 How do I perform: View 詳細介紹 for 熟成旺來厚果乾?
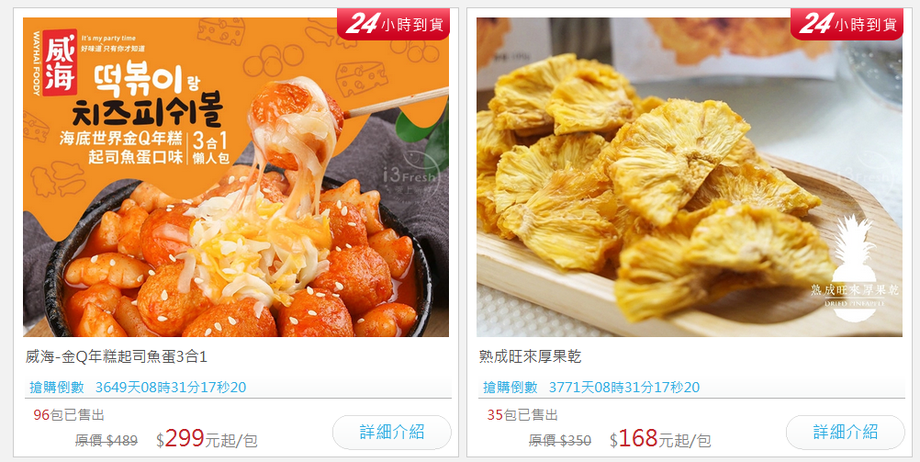[845, 432]
